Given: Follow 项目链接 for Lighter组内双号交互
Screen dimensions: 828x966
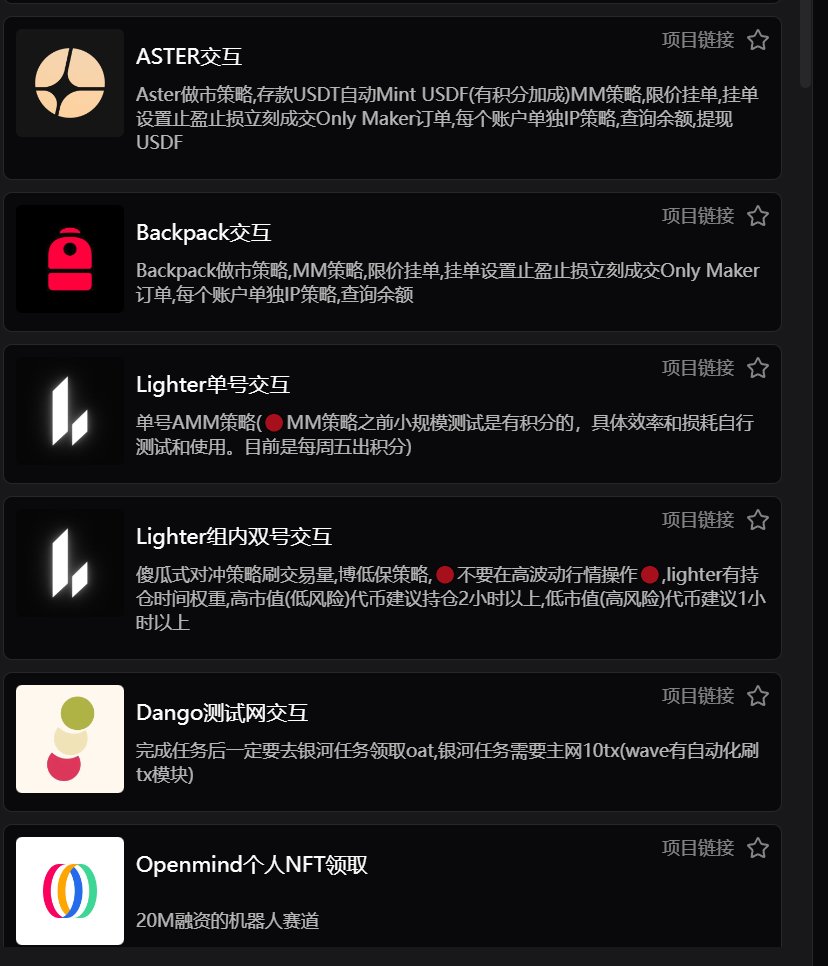Looking at the screenshot, I should click(697, 520).
